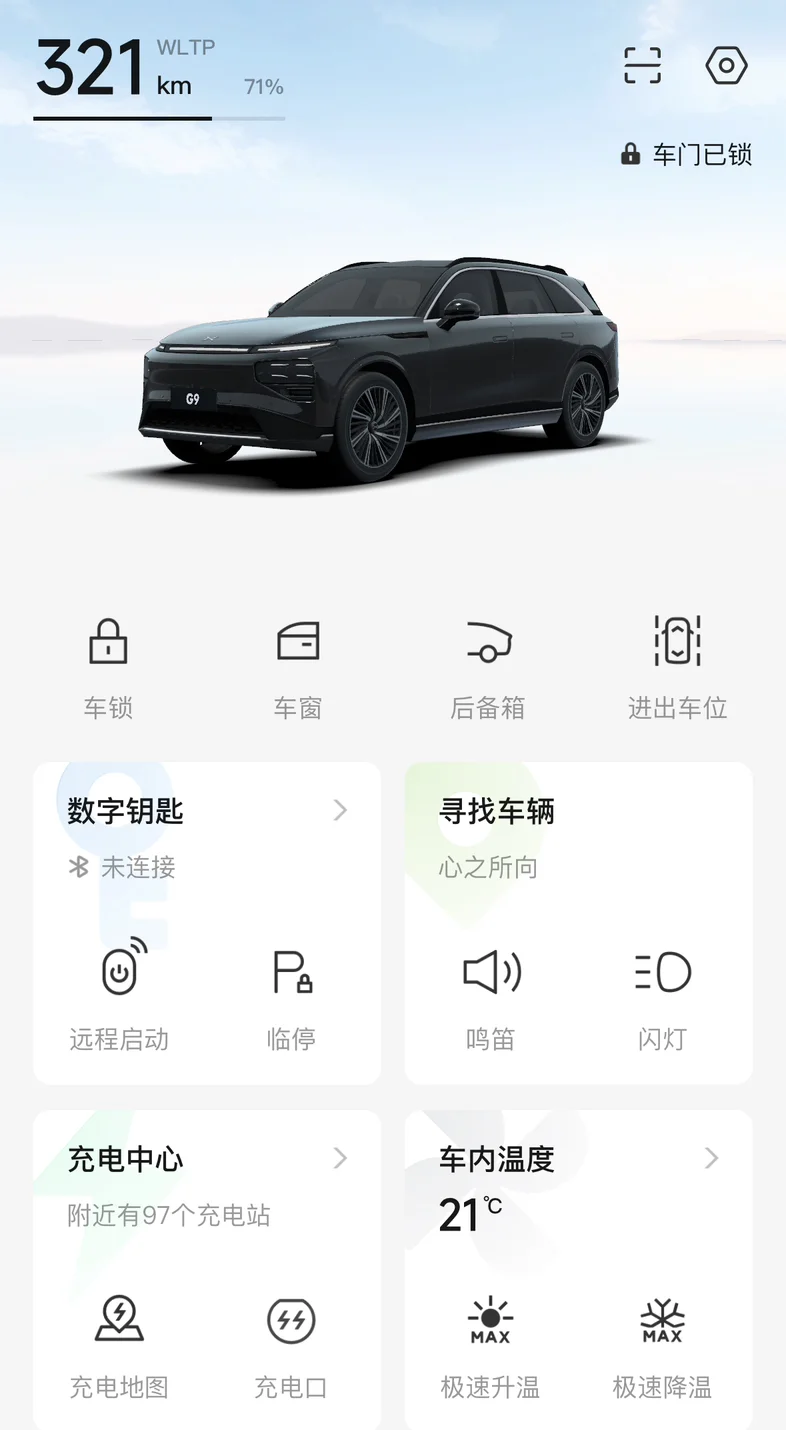
Task: Open the 充电口 charging port
Action: [291, 1344]
